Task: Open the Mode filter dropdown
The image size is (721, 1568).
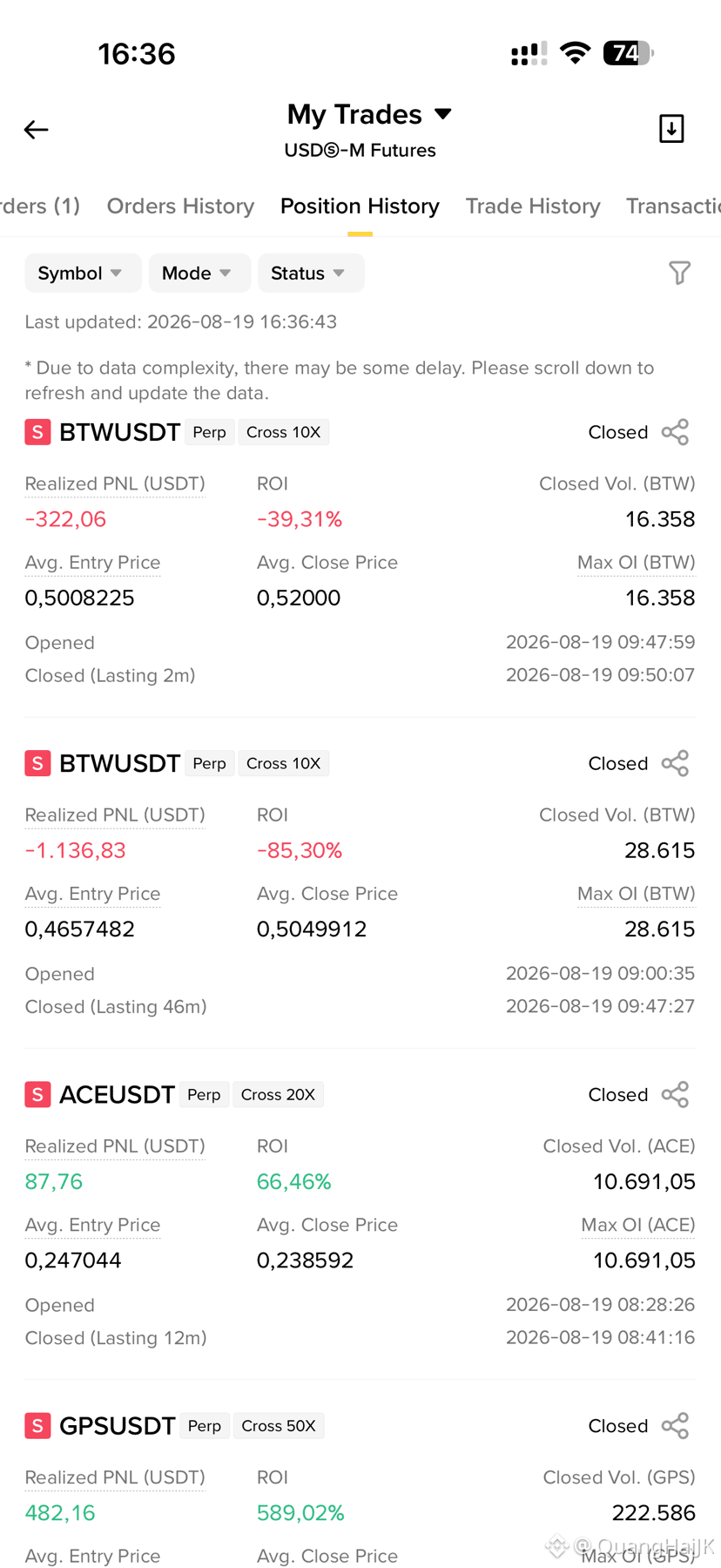Action: (x=199, y=274)
